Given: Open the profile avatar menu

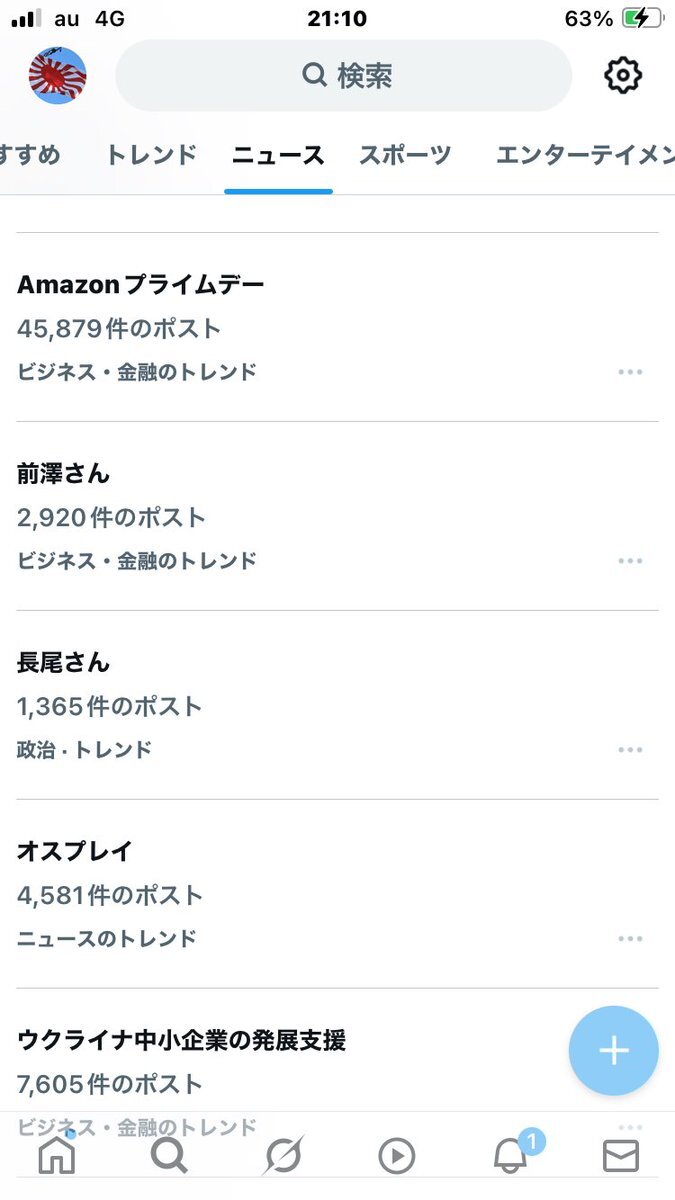Looking at the screenshot, I should click(x=58, y=76).
